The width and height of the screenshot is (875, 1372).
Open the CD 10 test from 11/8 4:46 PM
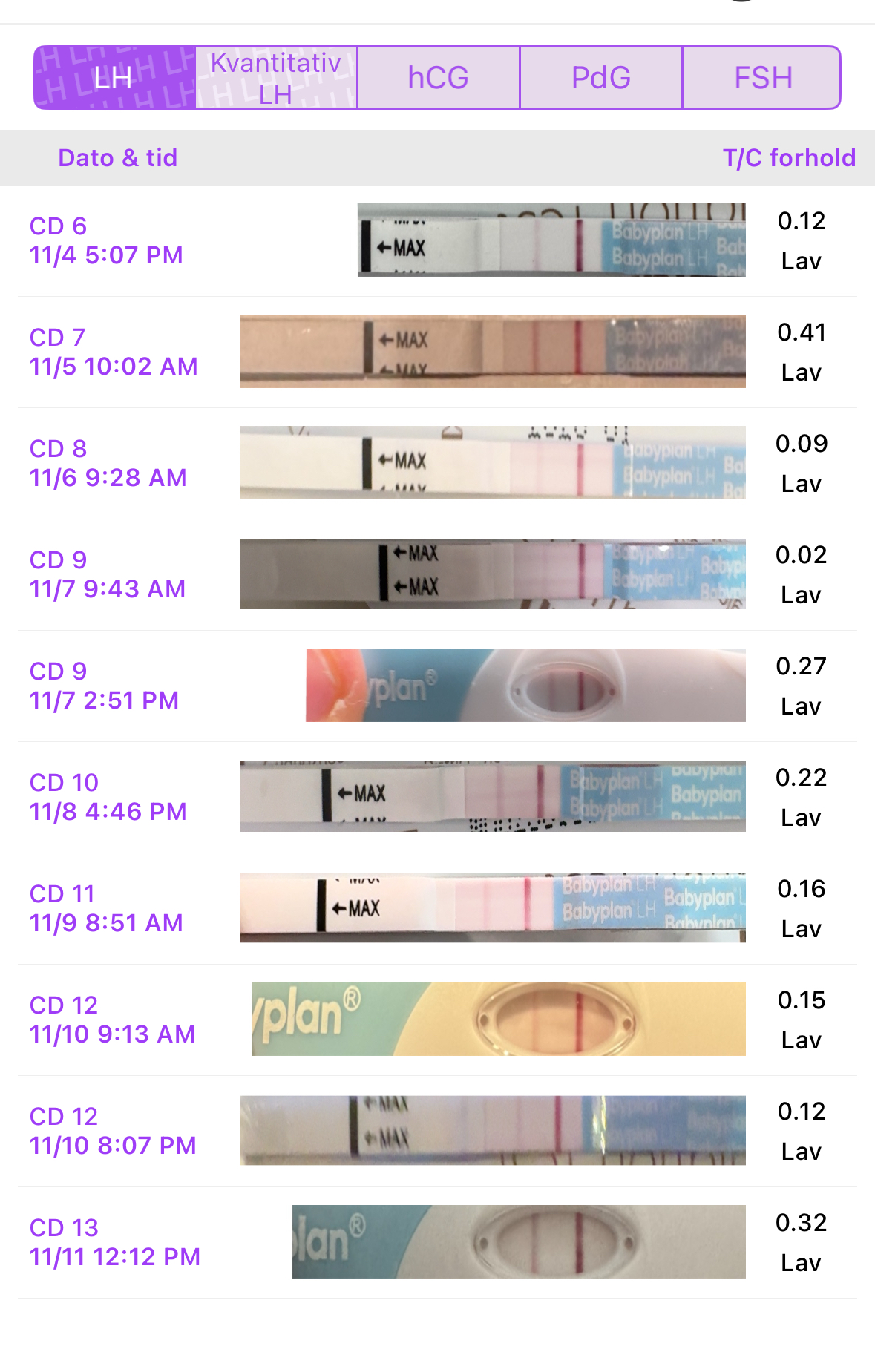pyautogui.click(x=437, y=797)
